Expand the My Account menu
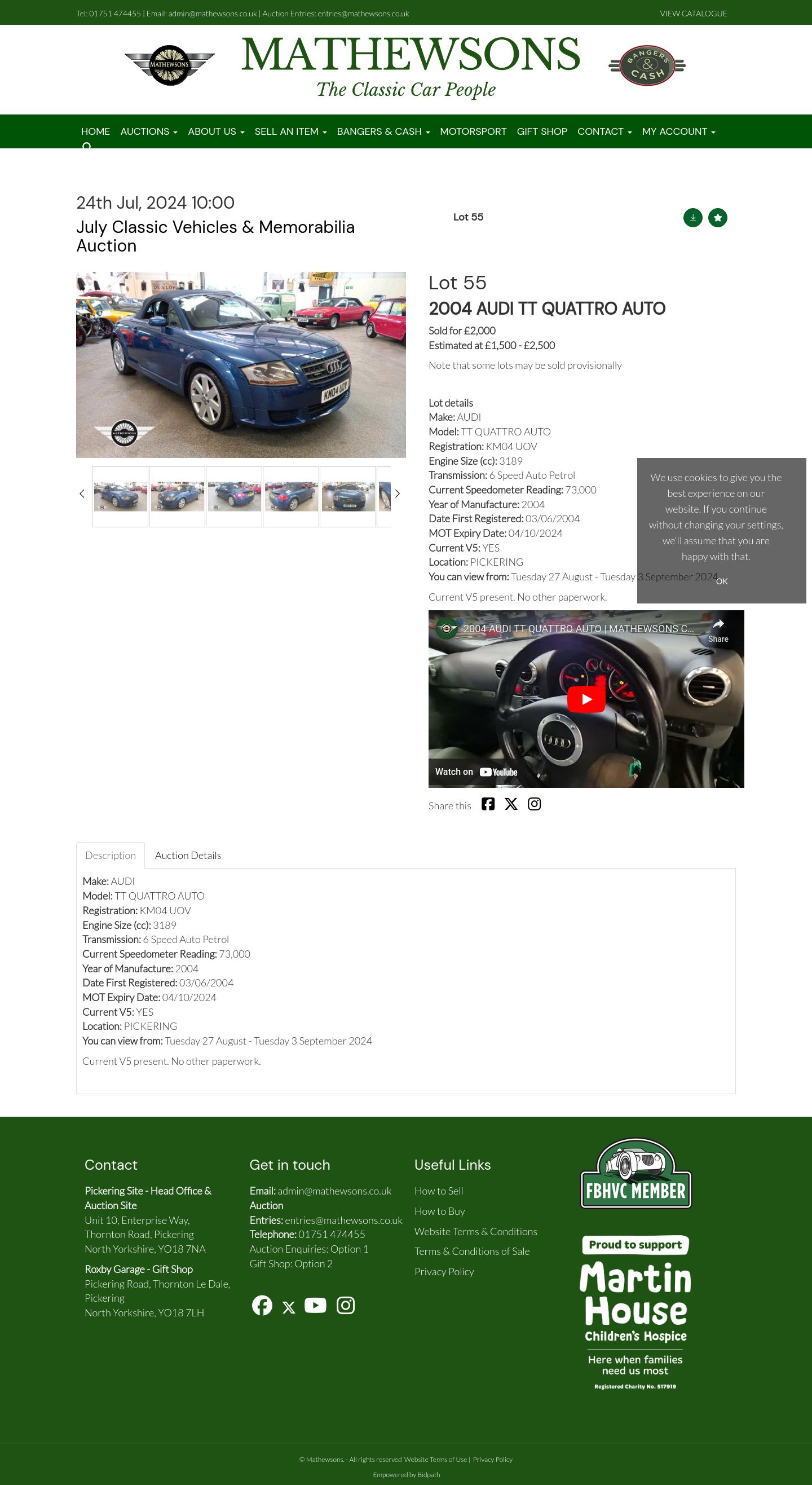Viewport: 812px width, 1485px height. [678, 131]
